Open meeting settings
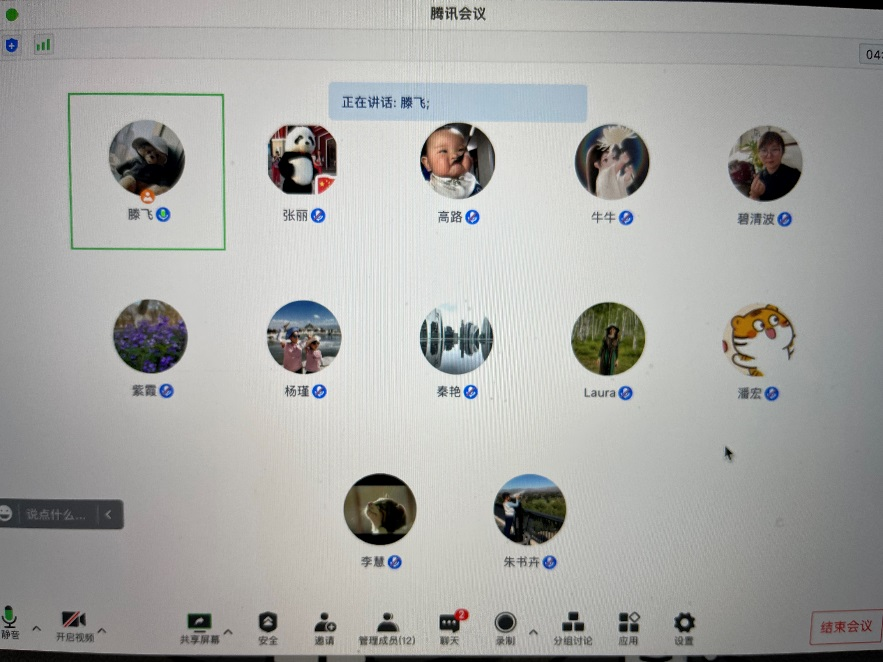 pos(684,627)
